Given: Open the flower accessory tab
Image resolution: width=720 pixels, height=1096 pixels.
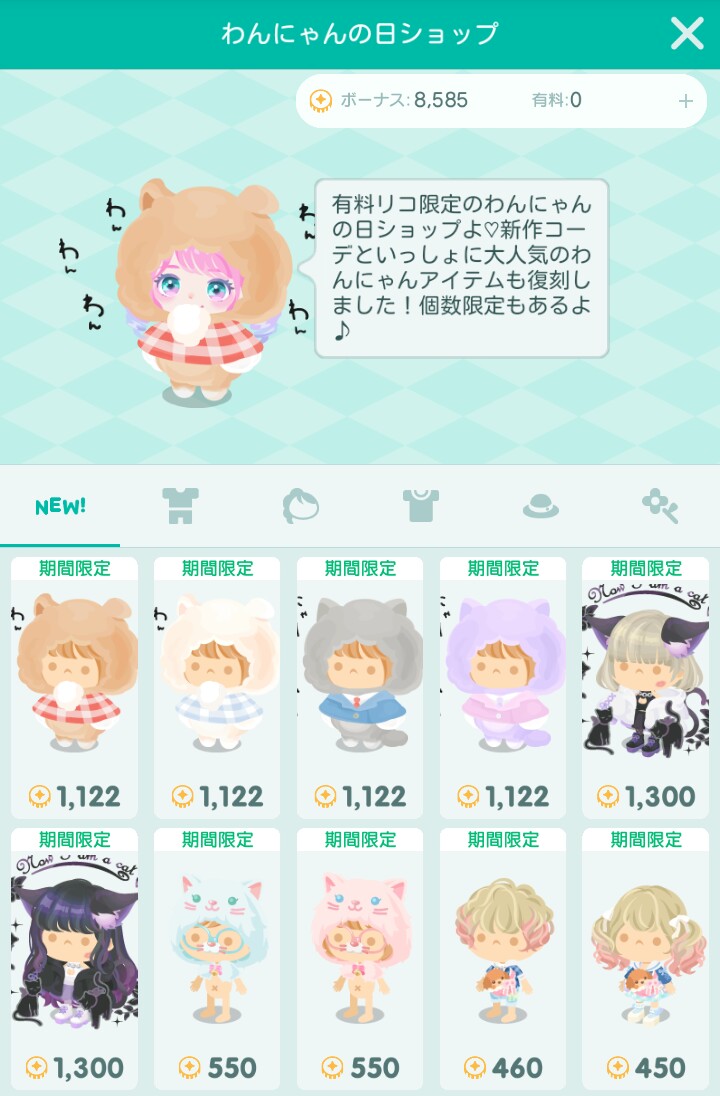Looking at the screenshot, I should click(660, 506).
